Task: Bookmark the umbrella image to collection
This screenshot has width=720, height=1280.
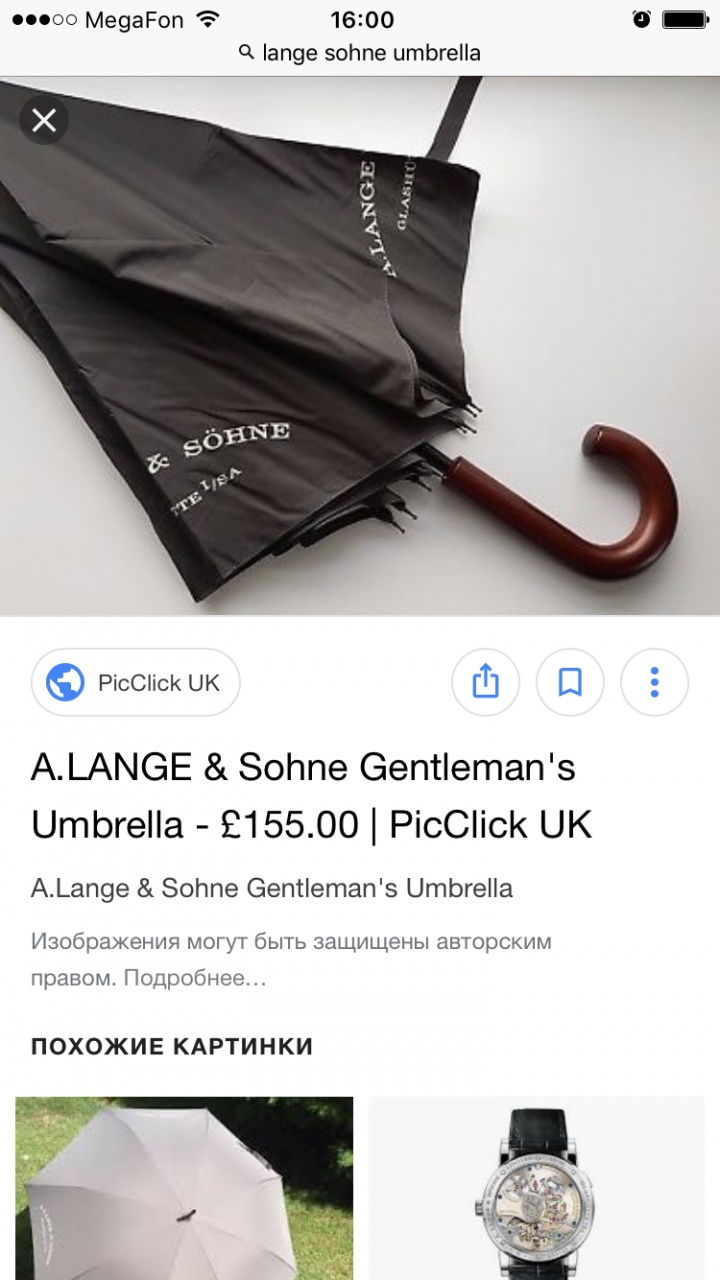Action: [570, 683]
